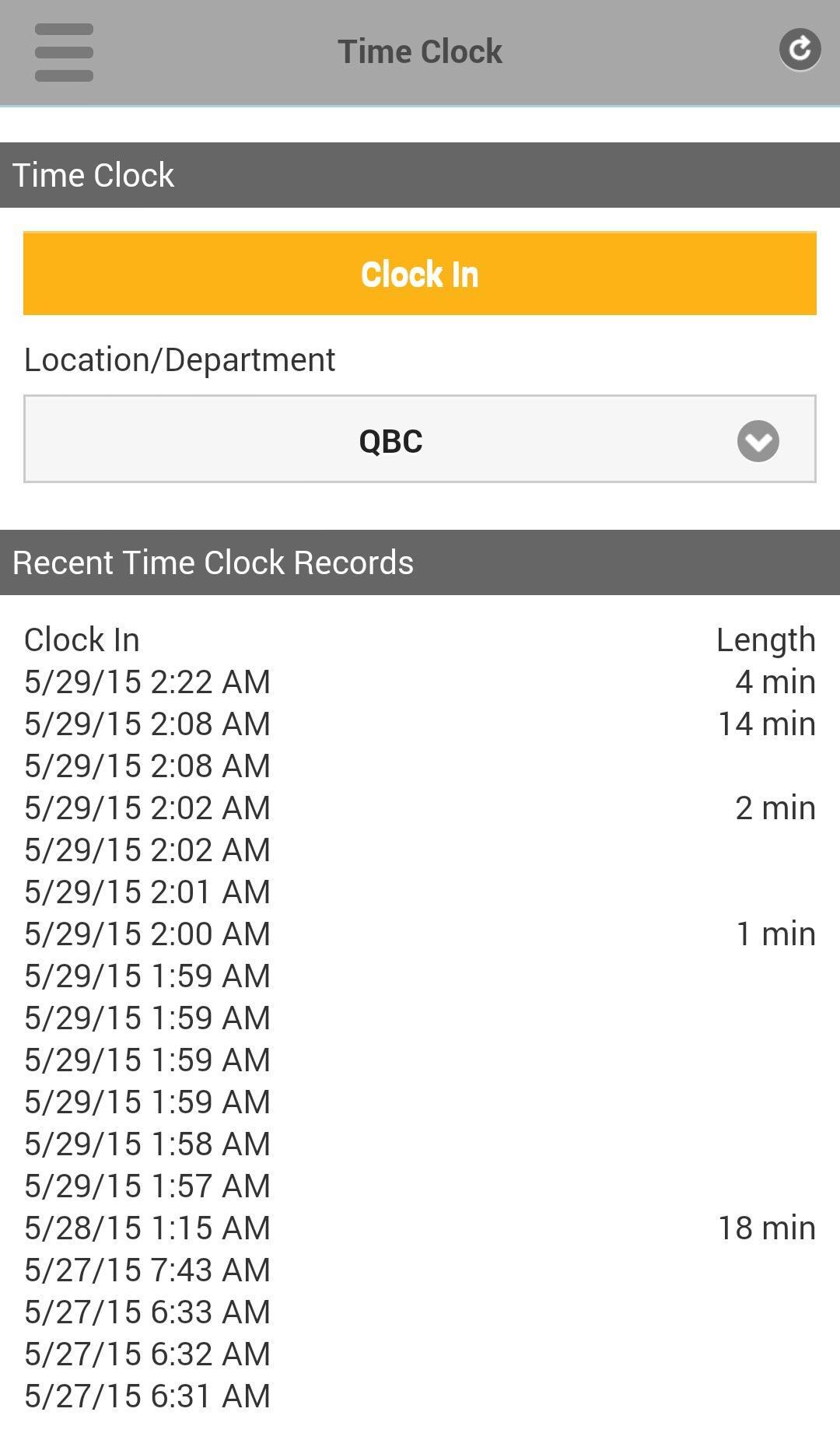This screenshot has height=1447, width=840.
Task: Select the Time Clock section header
Action: tap(93, 174)
